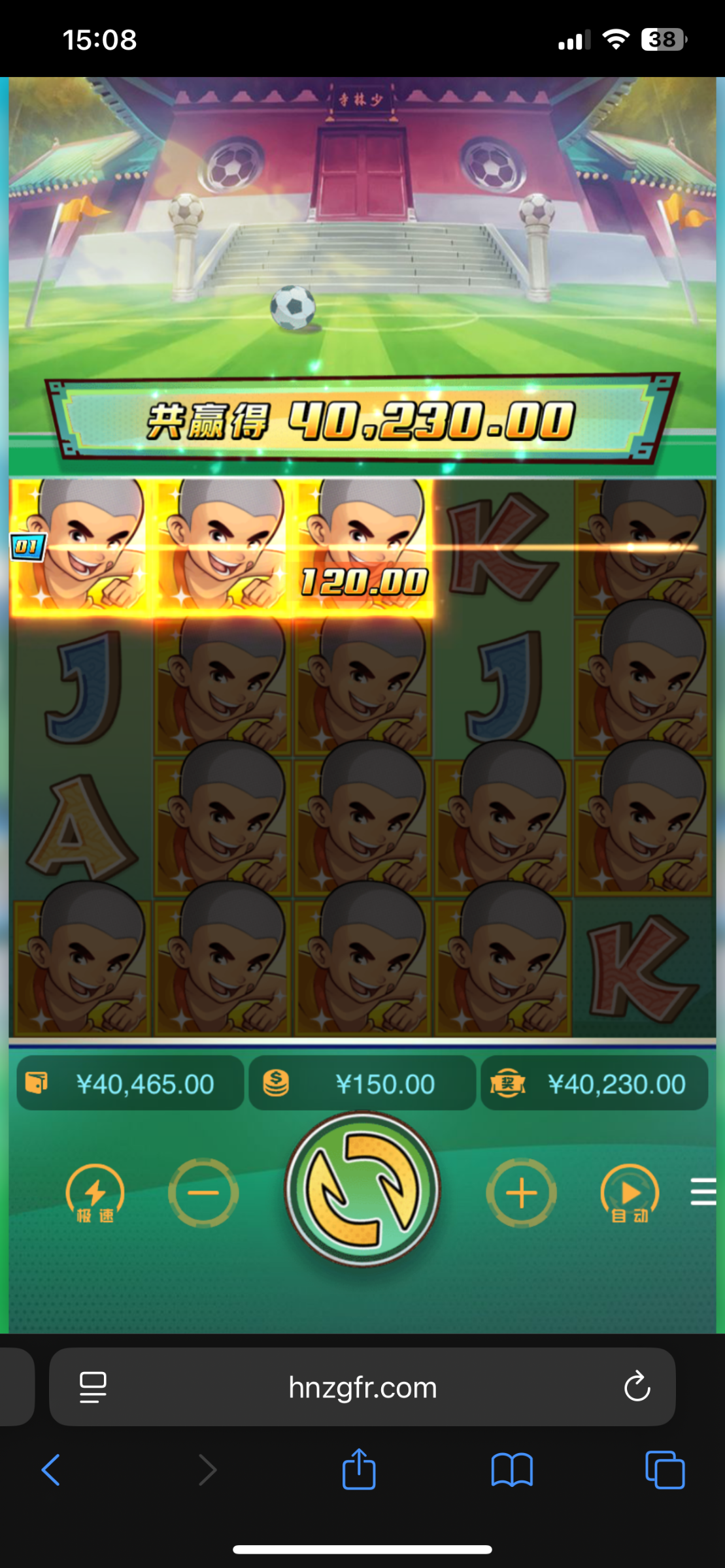
Task: Tap the hnzgfr.com address bar
Action: point(362,1387)
